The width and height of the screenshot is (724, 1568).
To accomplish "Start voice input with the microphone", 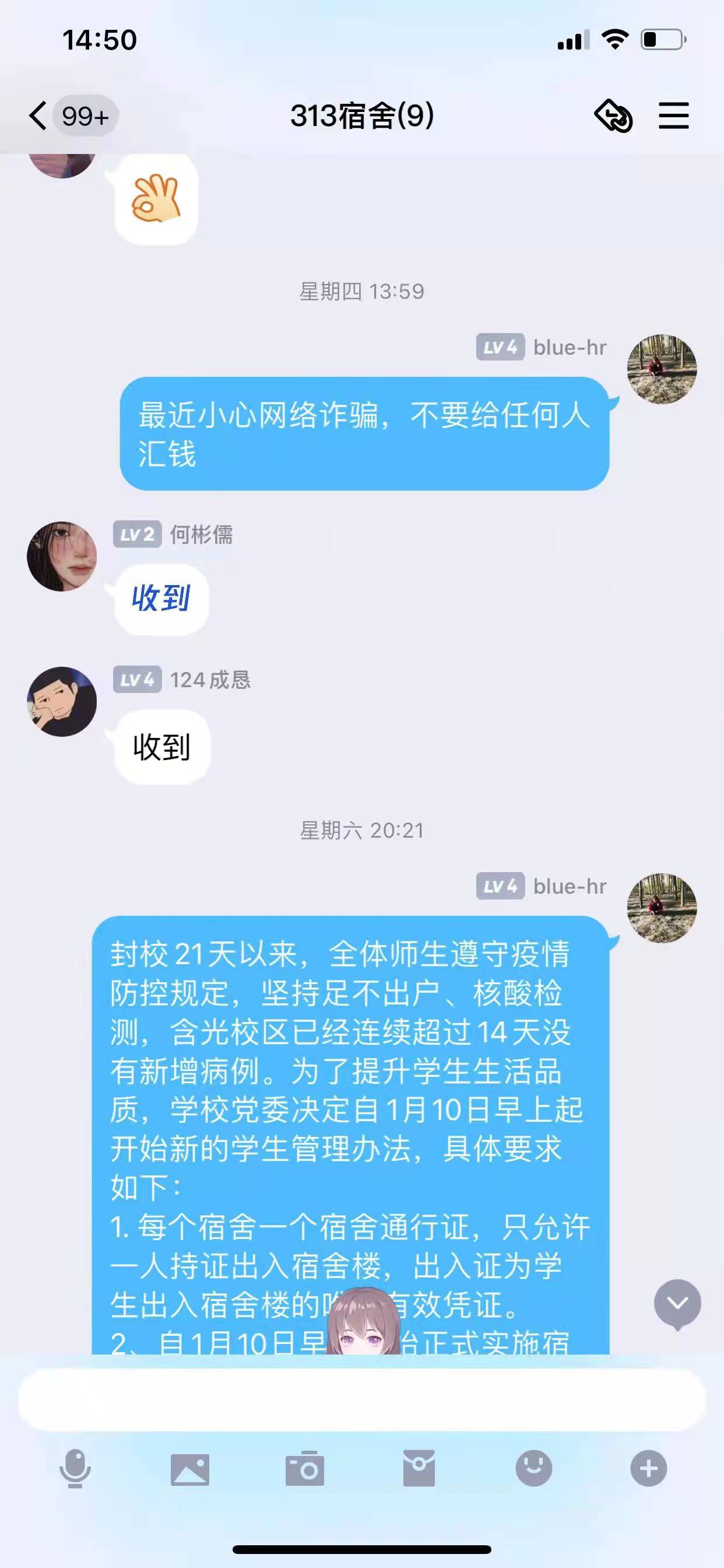I will click(75, 1469).
